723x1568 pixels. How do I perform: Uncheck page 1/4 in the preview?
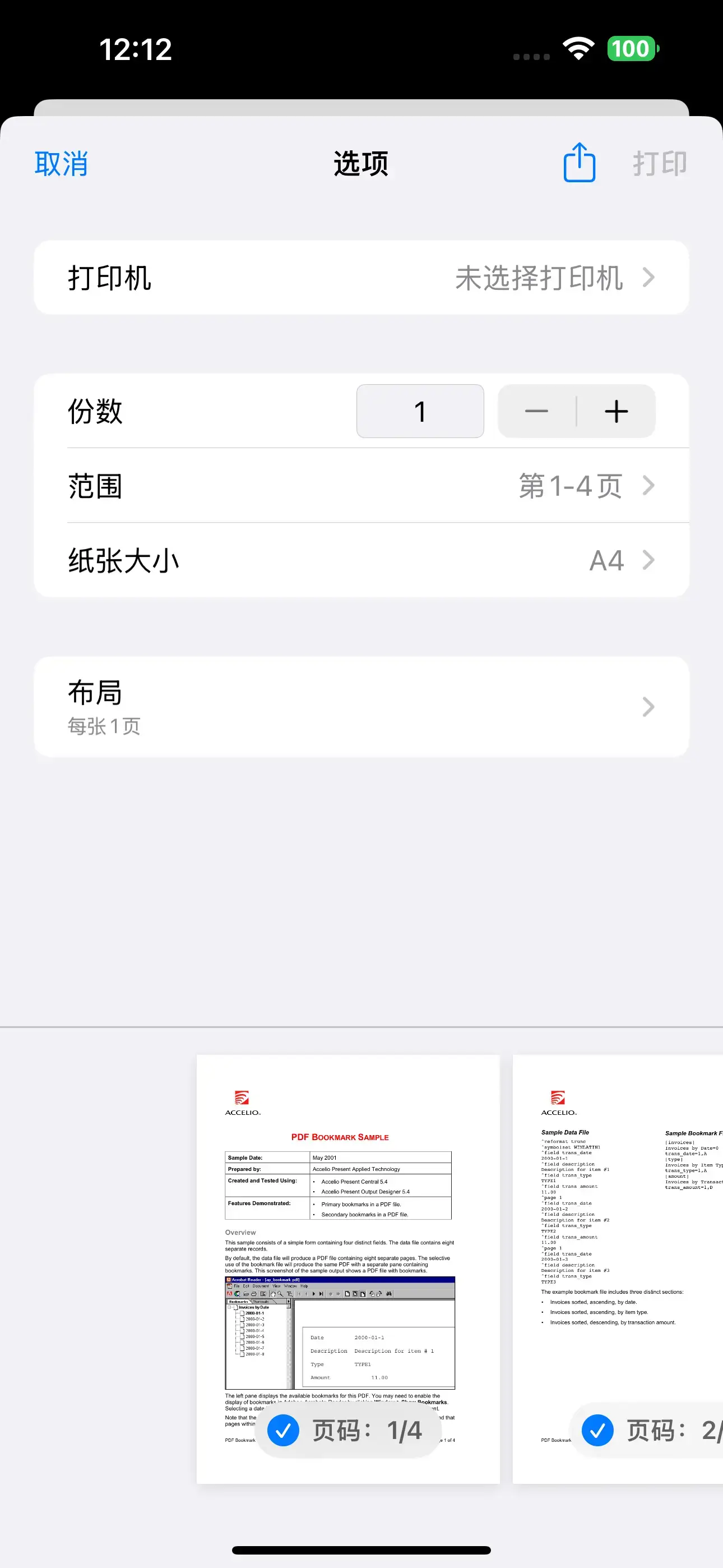[284, 1431]
